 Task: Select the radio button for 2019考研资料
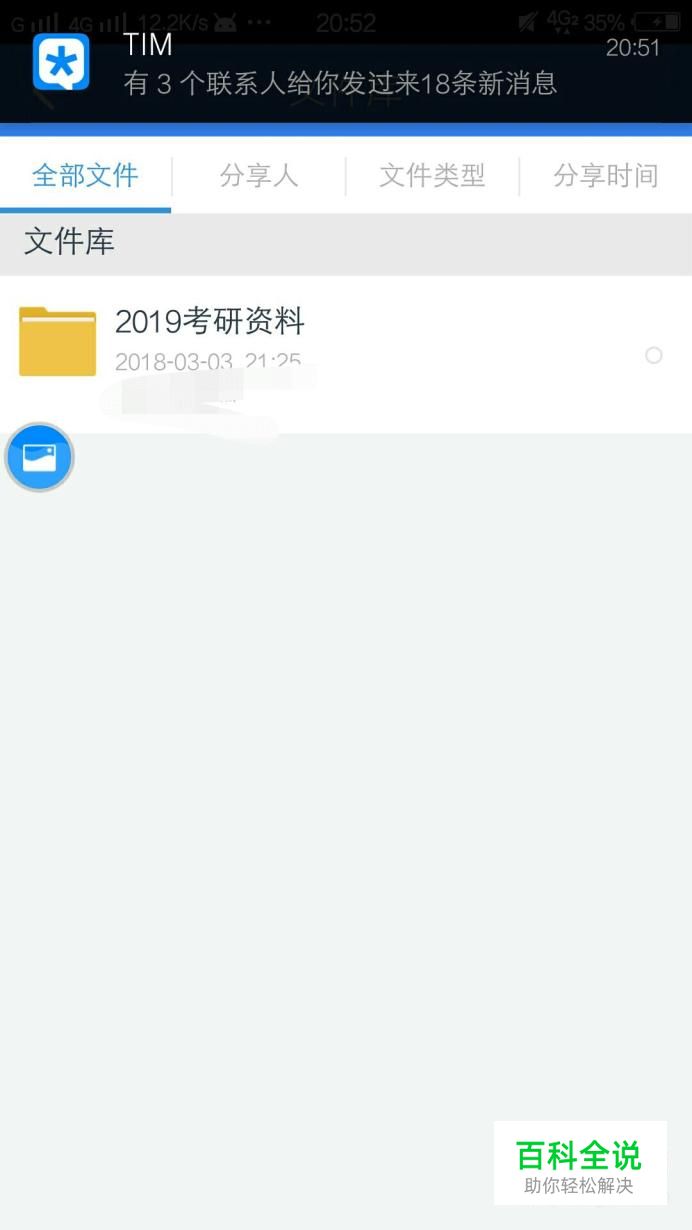(654, 355)
